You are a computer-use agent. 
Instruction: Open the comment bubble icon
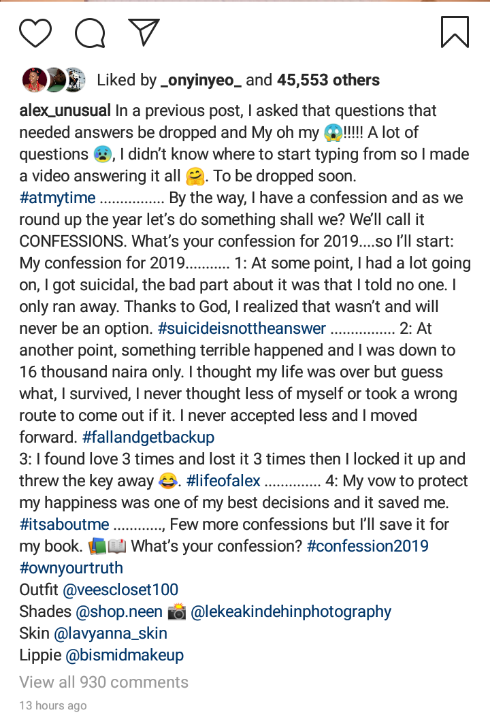90,33
